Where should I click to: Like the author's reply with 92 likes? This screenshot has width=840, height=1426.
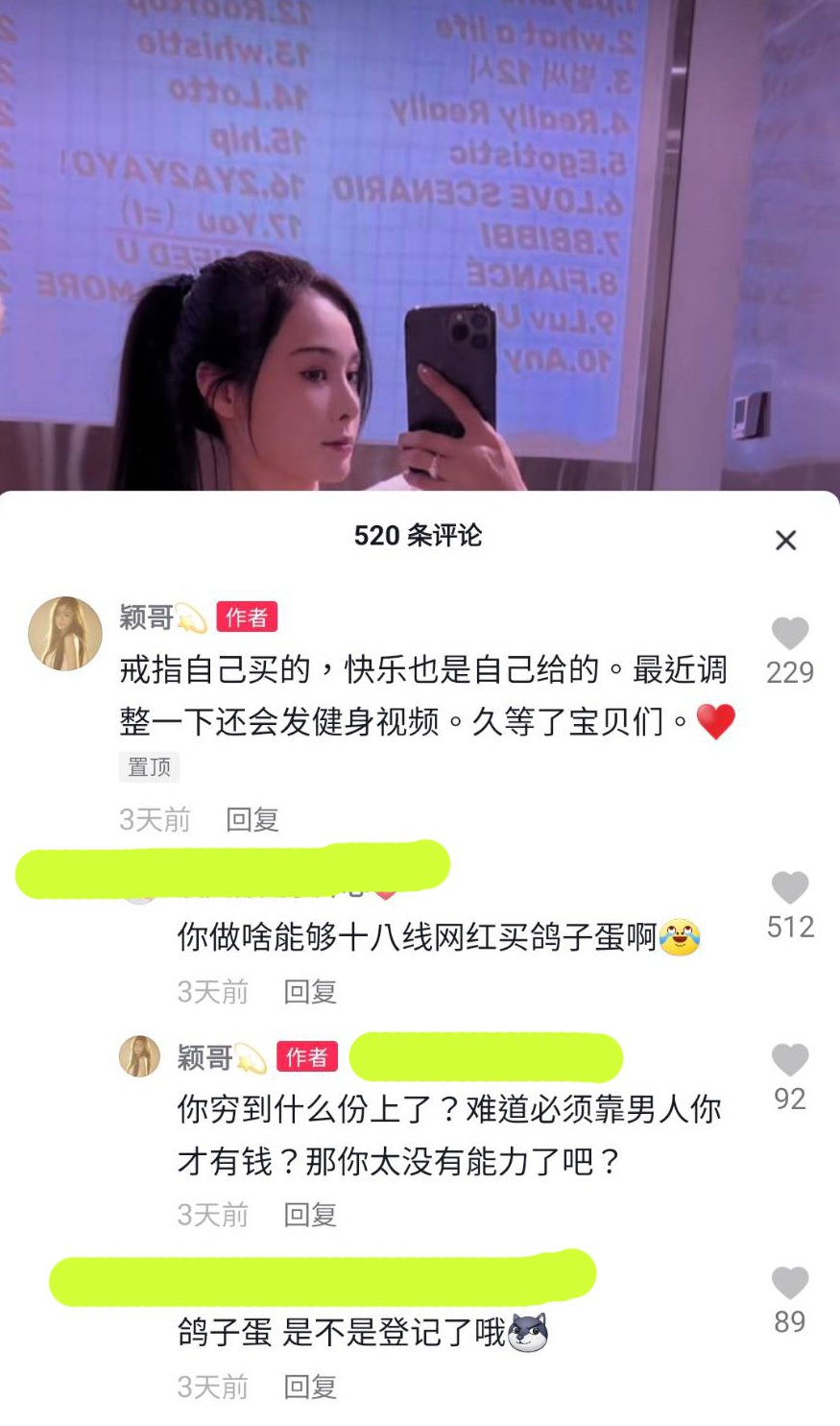point(790,1060)
